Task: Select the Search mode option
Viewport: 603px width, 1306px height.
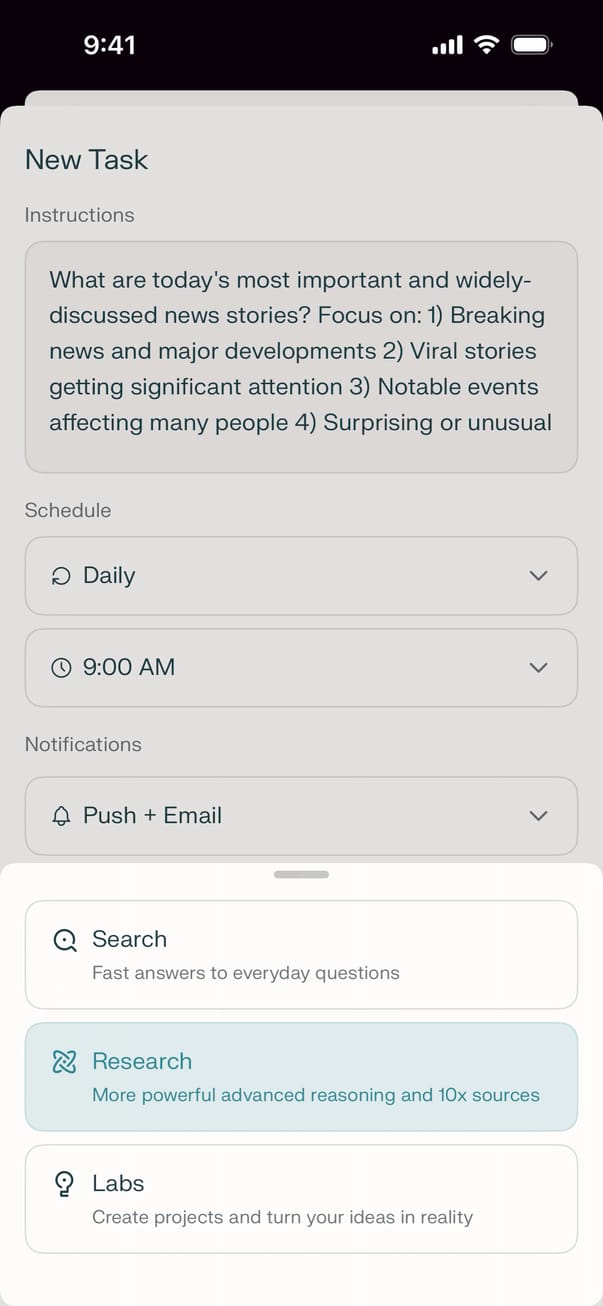Action: 301,954
